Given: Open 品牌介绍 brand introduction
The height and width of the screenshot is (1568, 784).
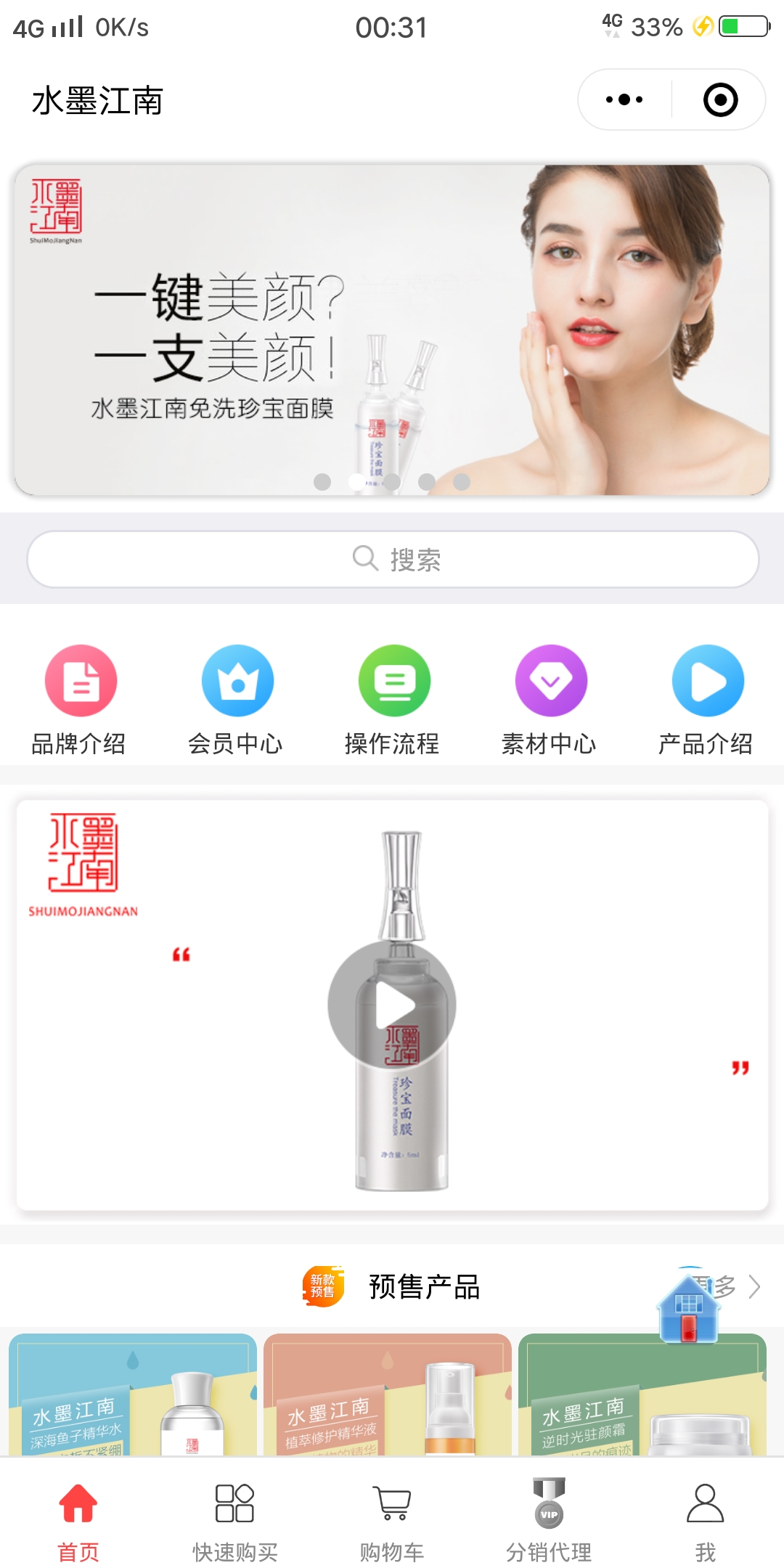Looking at the screenshot, I should (80, 698).
